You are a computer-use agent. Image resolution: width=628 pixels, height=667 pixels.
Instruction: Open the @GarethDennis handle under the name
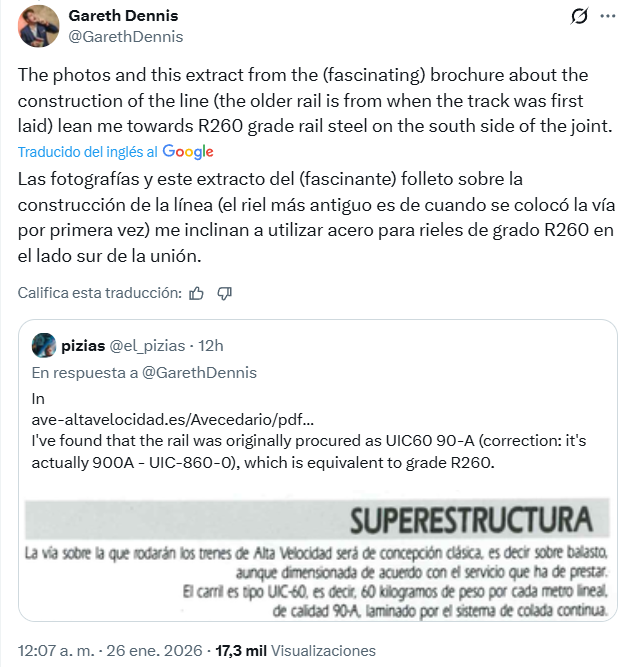click(126, 37)
